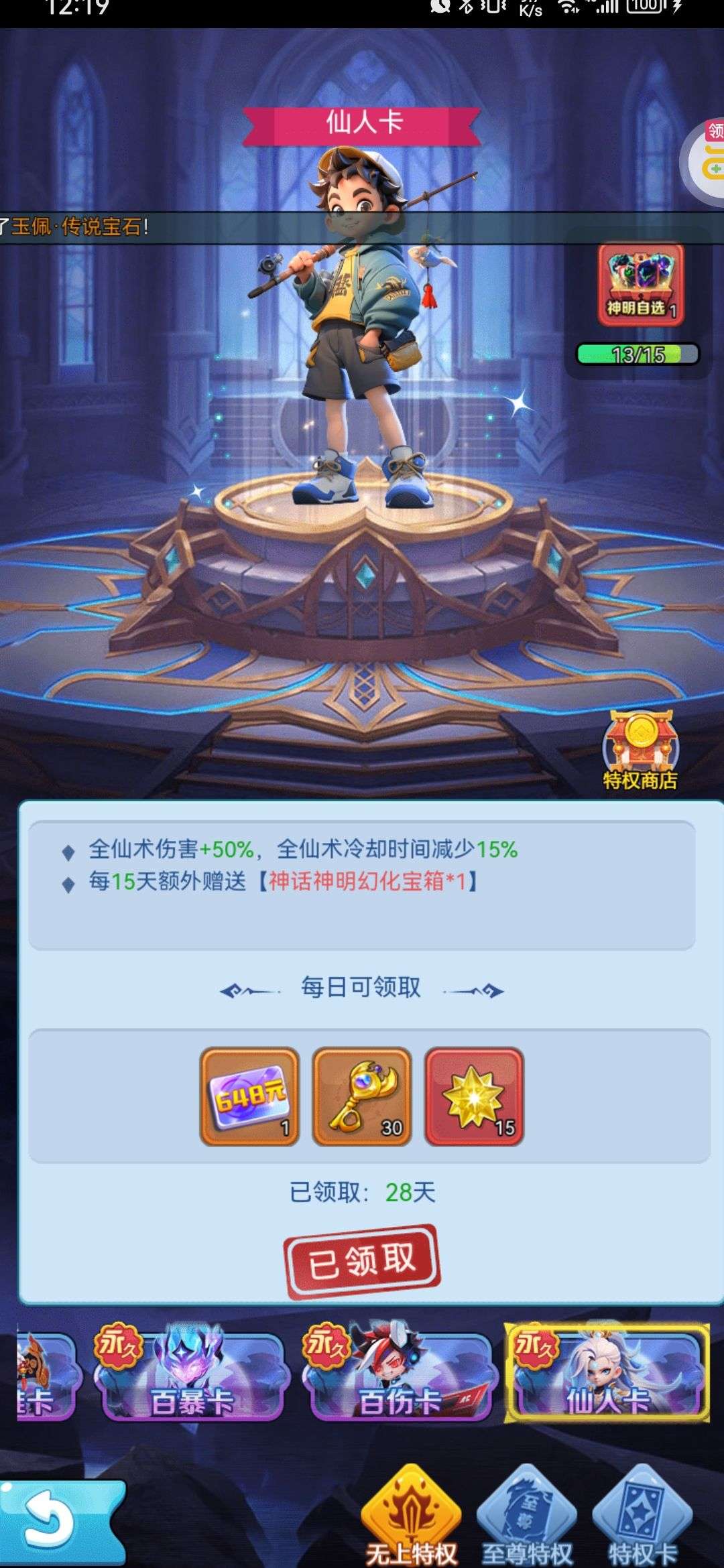
Task: Switch to the 至尊特权 tab
Action: [x=527, y=1518]
